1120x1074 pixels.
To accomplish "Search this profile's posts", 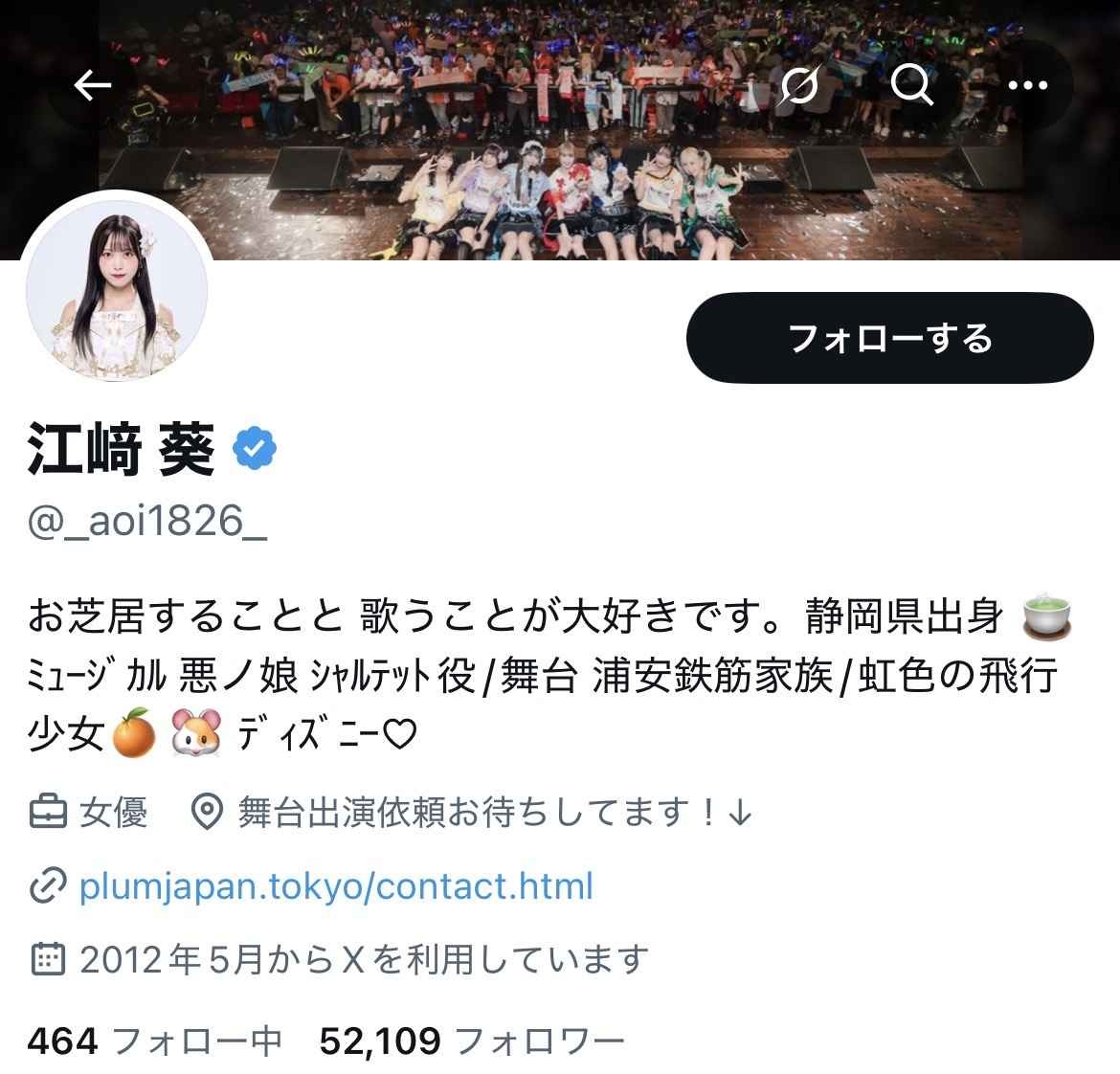I will click(x=911, y=86).
